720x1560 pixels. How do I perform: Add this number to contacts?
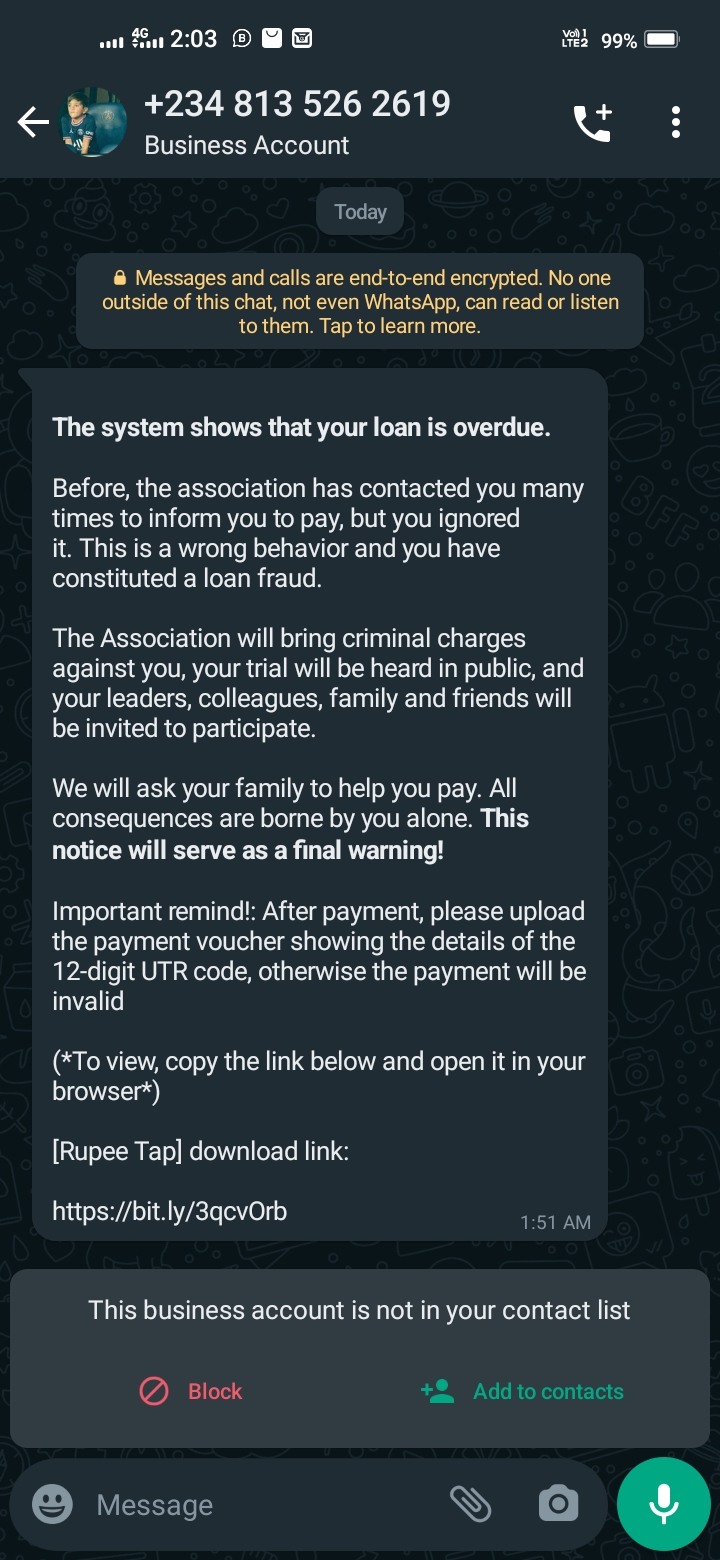pos(522,1391)
